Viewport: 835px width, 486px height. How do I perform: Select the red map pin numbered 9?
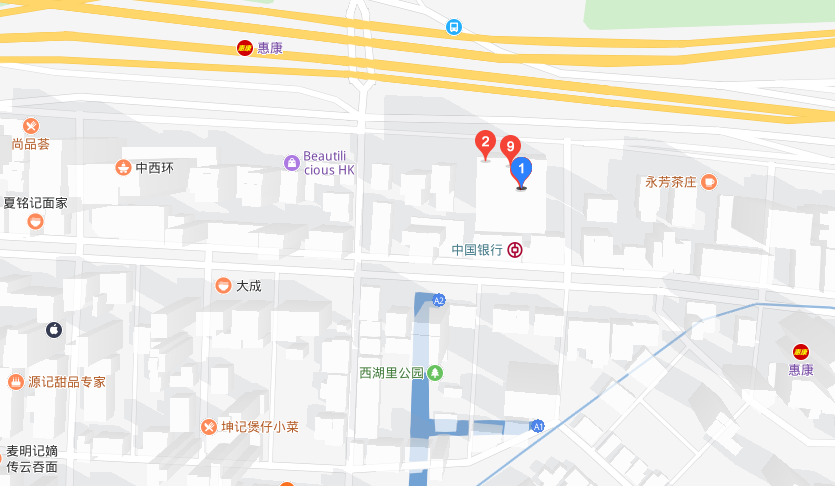[x=511, y=146]
